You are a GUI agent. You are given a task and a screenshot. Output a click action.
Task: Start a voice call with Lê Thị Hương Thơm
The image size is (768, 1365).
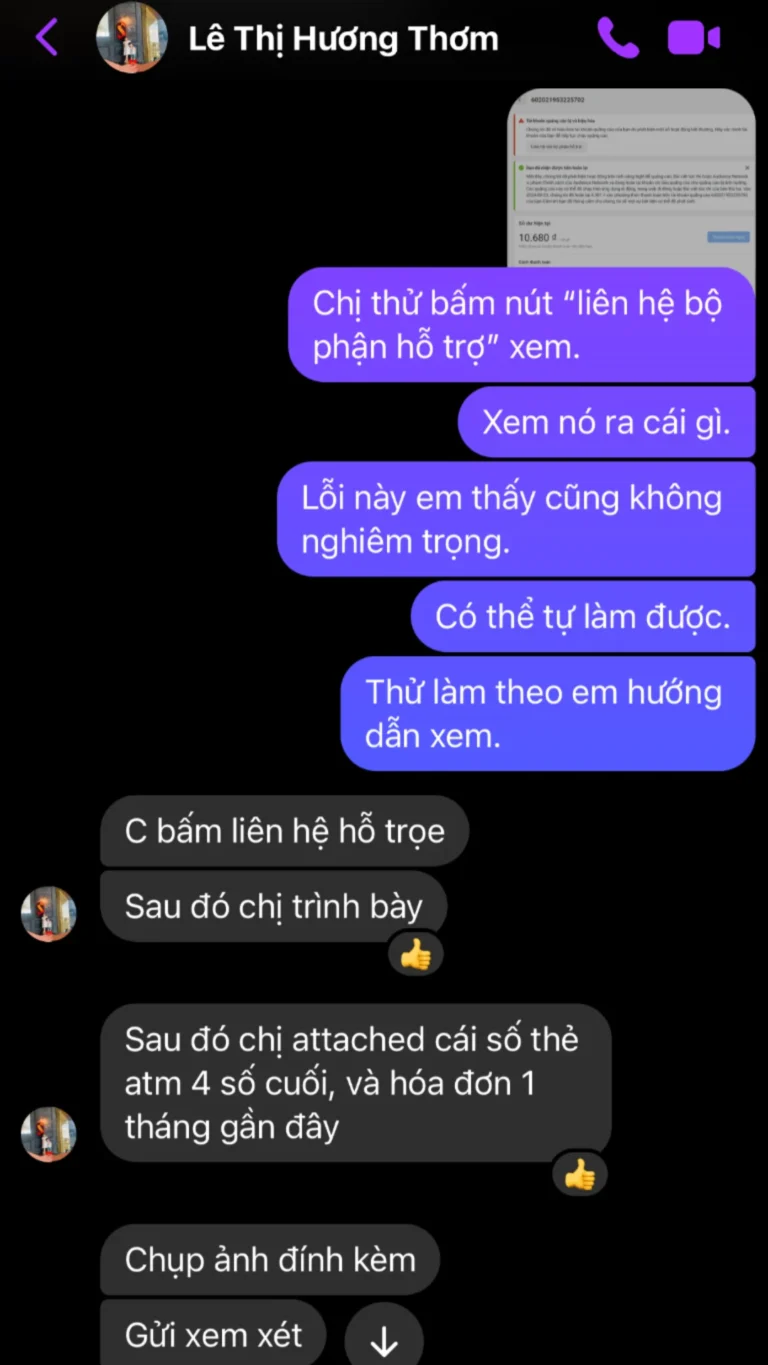(x=617, y=38)
